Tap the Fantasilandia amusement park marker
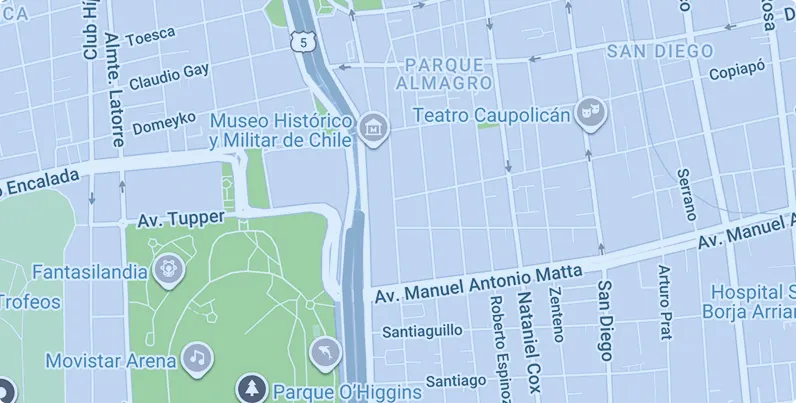The image size is (796, 403). click(168, 269)
